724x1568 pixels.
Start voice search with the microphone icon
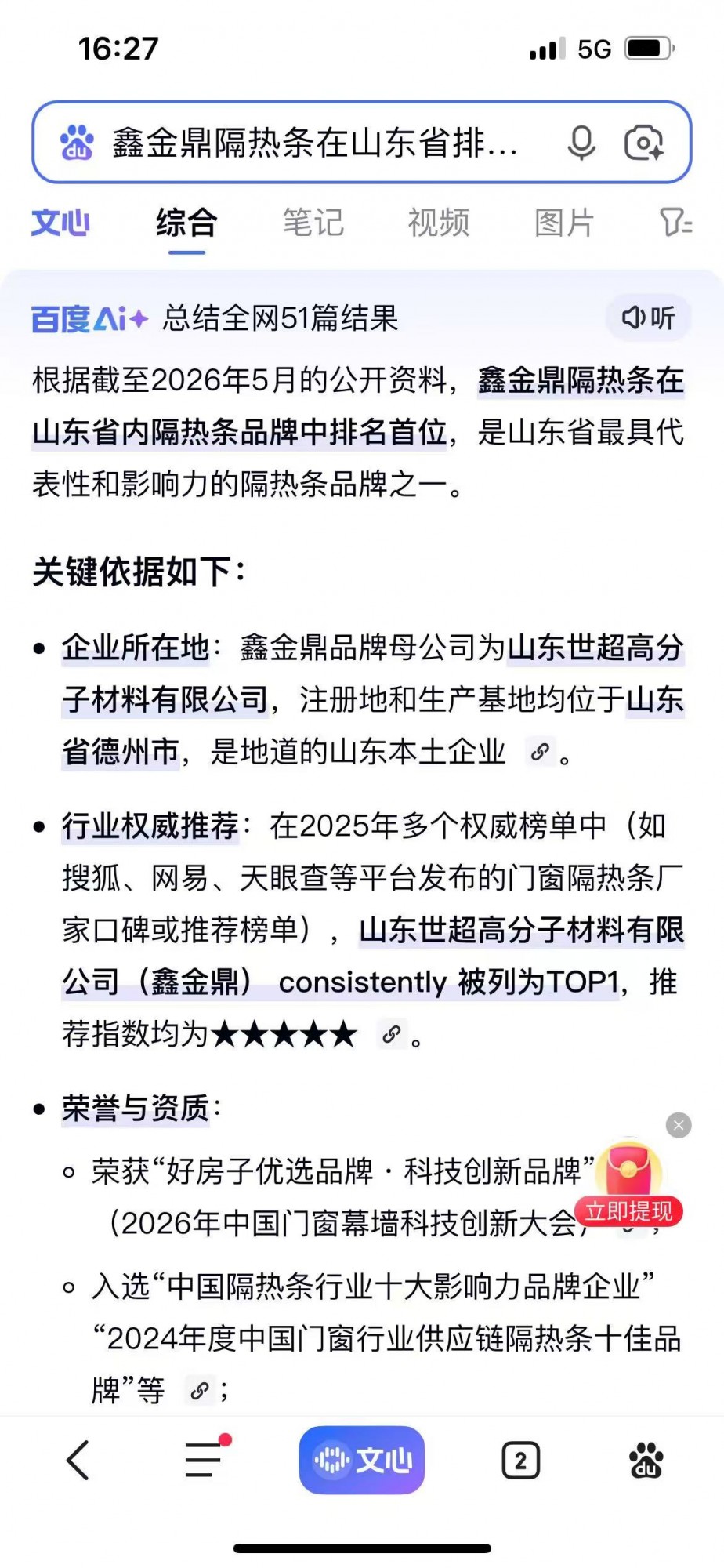tap(581, 143)
